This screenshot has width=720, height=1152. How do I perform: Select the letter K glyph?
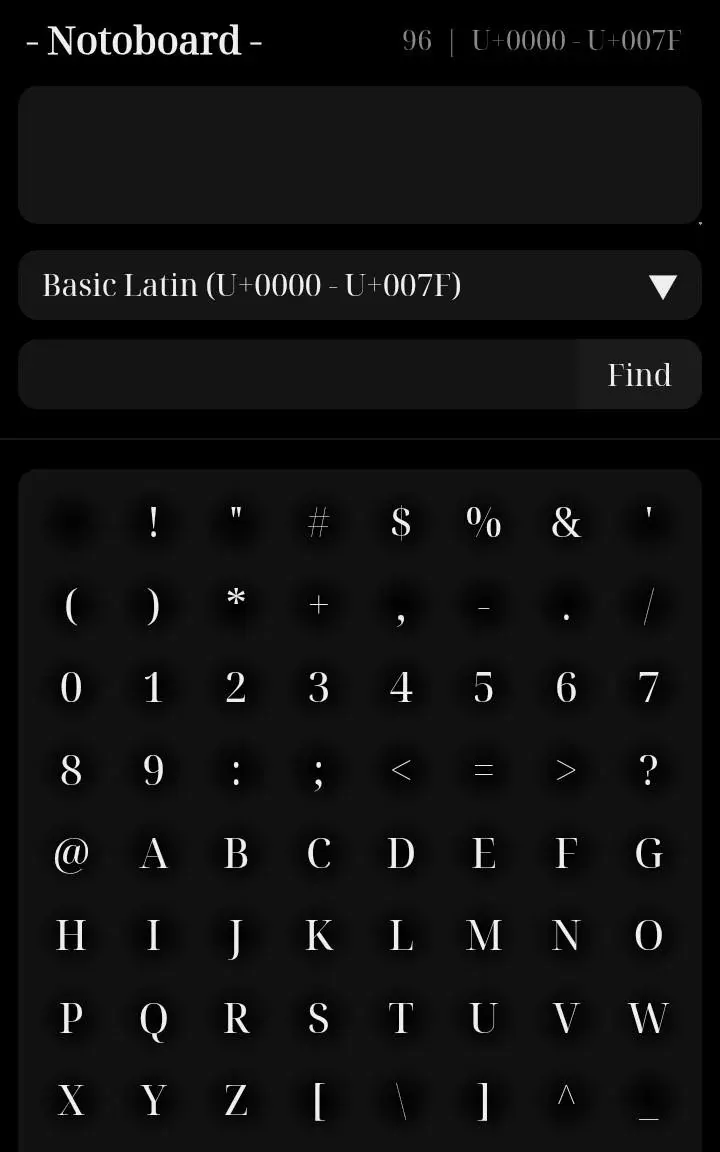click(318, 935)
